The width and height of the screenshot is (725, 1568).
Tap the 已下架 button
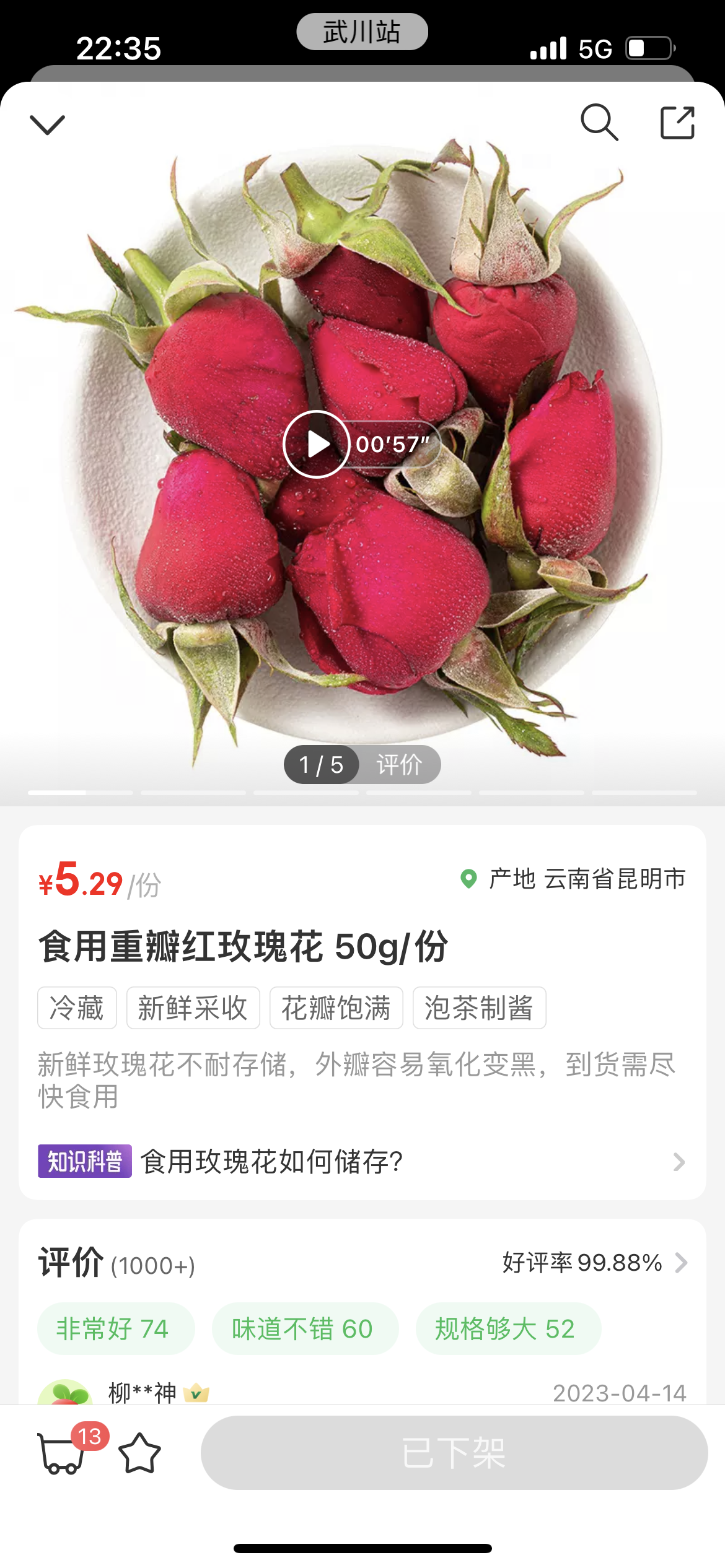[x=454, y=1452]
